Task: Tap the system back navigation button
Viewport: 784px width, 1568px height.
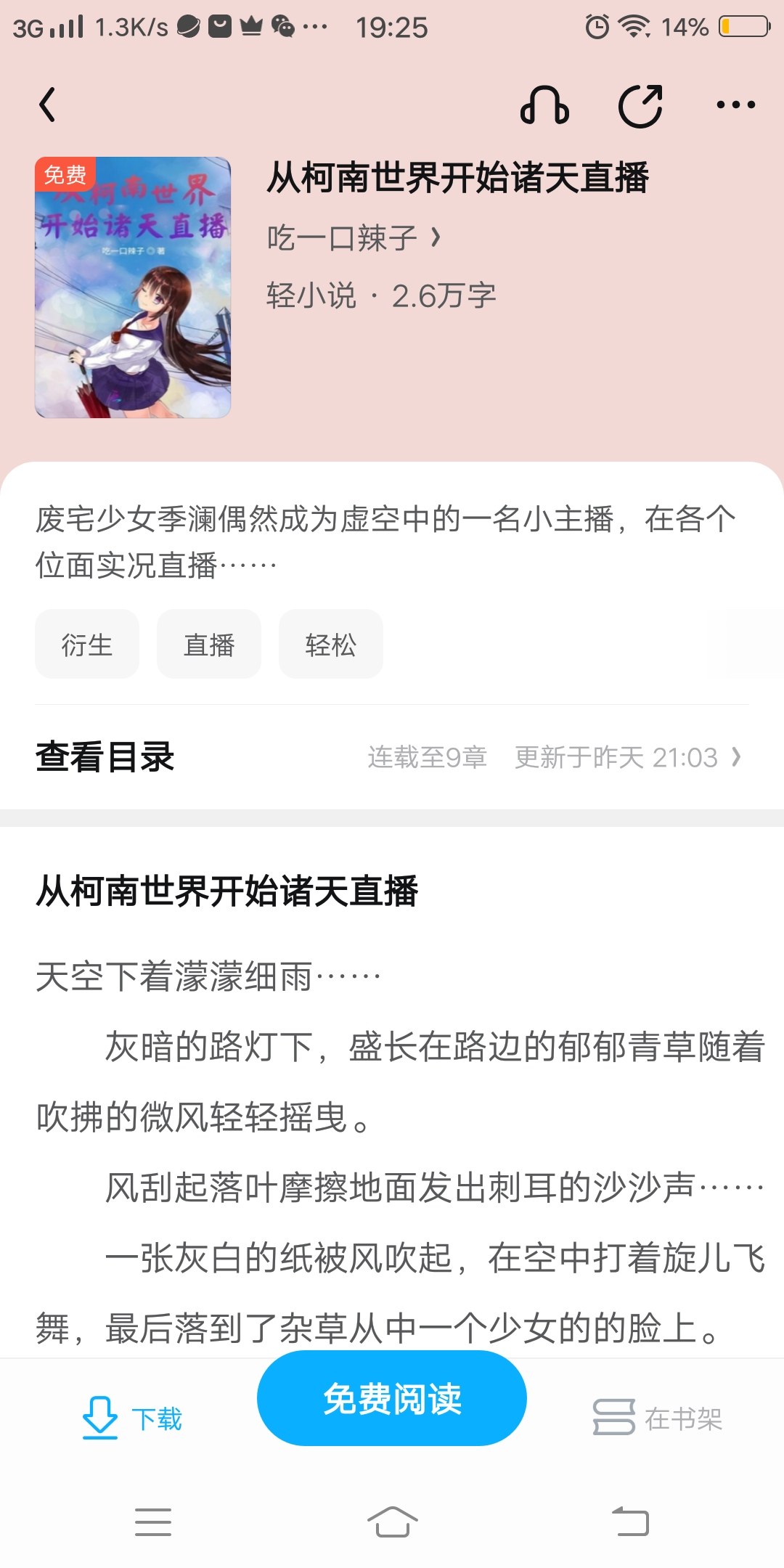Action: coord(630,1522)
